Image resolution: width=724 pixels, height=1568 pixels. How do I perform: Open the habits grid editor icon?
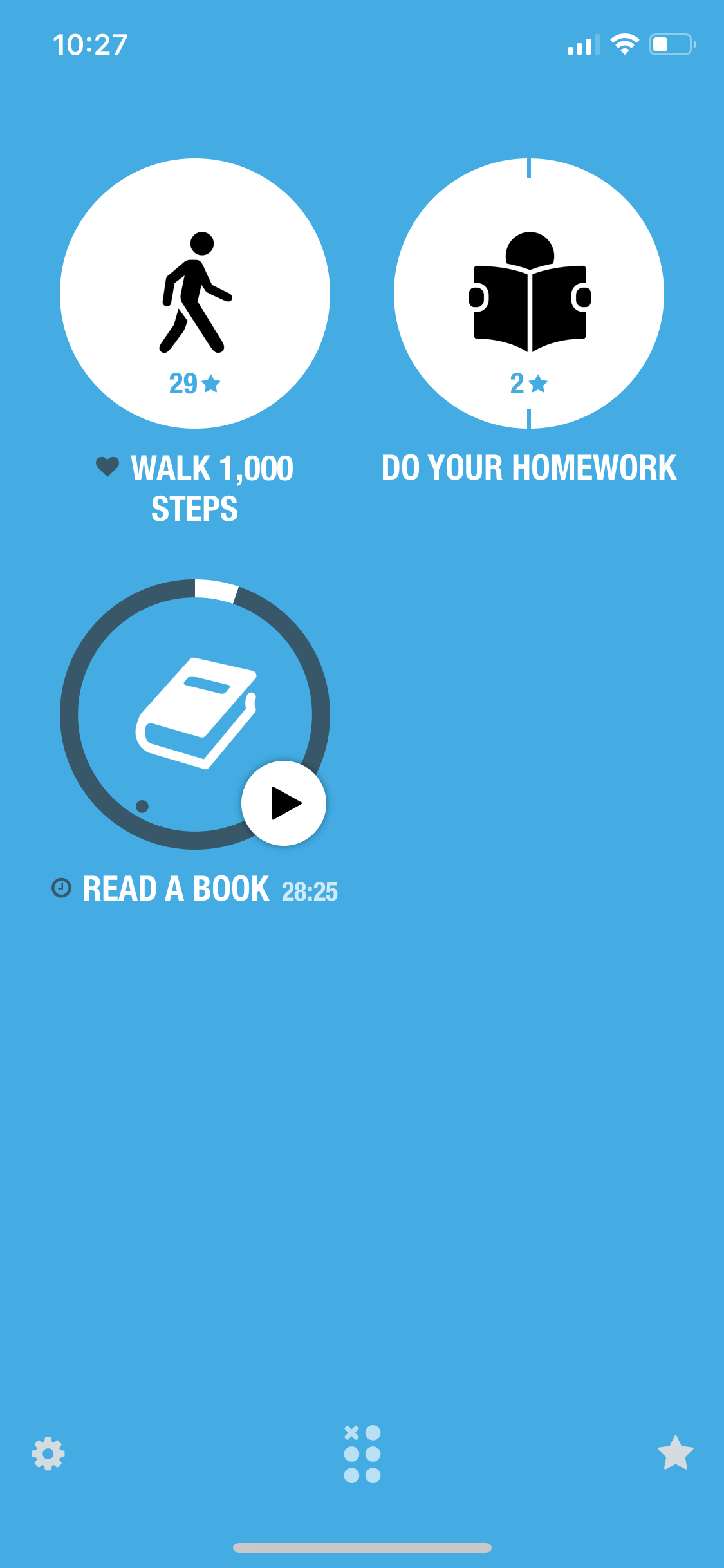(x=362, y=1453)
